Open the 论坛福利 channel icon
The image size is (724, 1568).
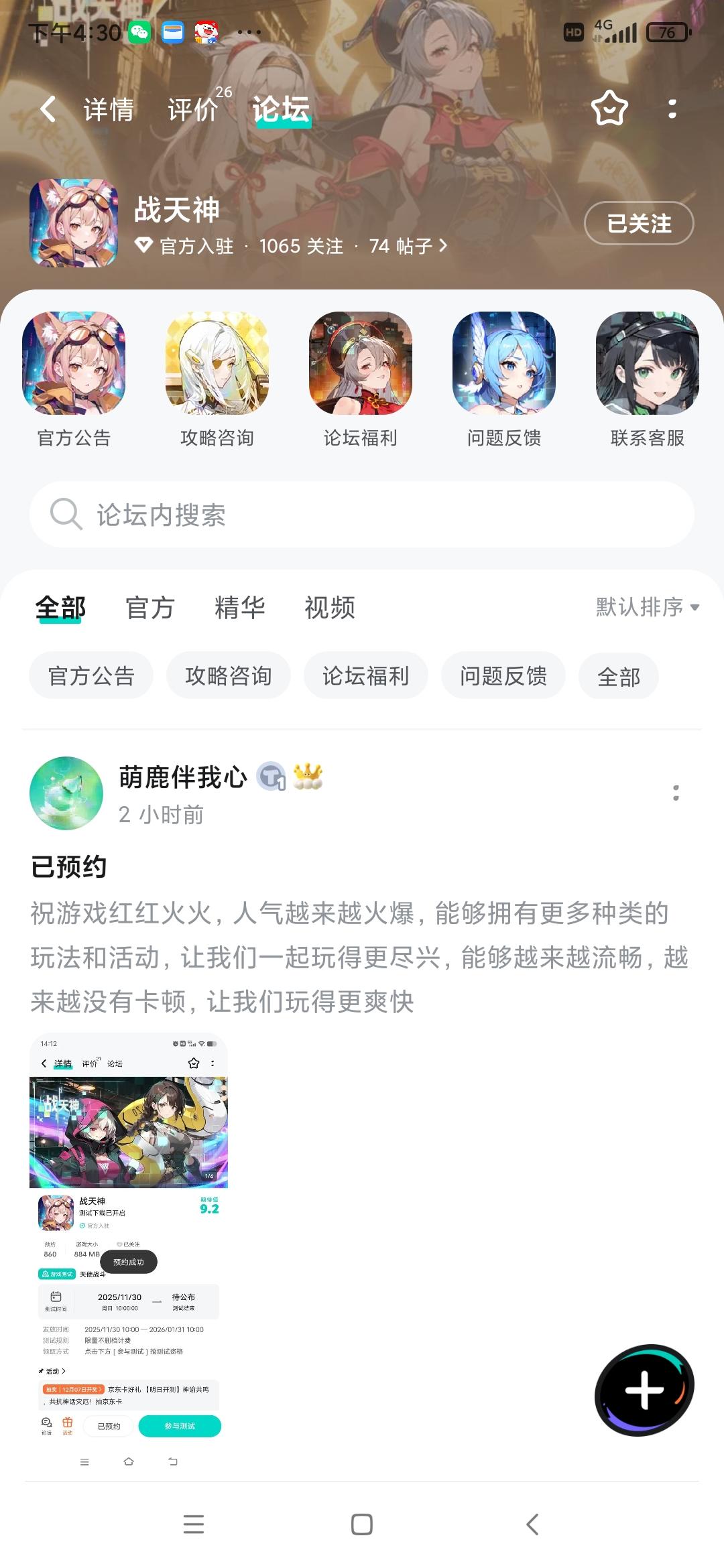(x=361, y=365)
